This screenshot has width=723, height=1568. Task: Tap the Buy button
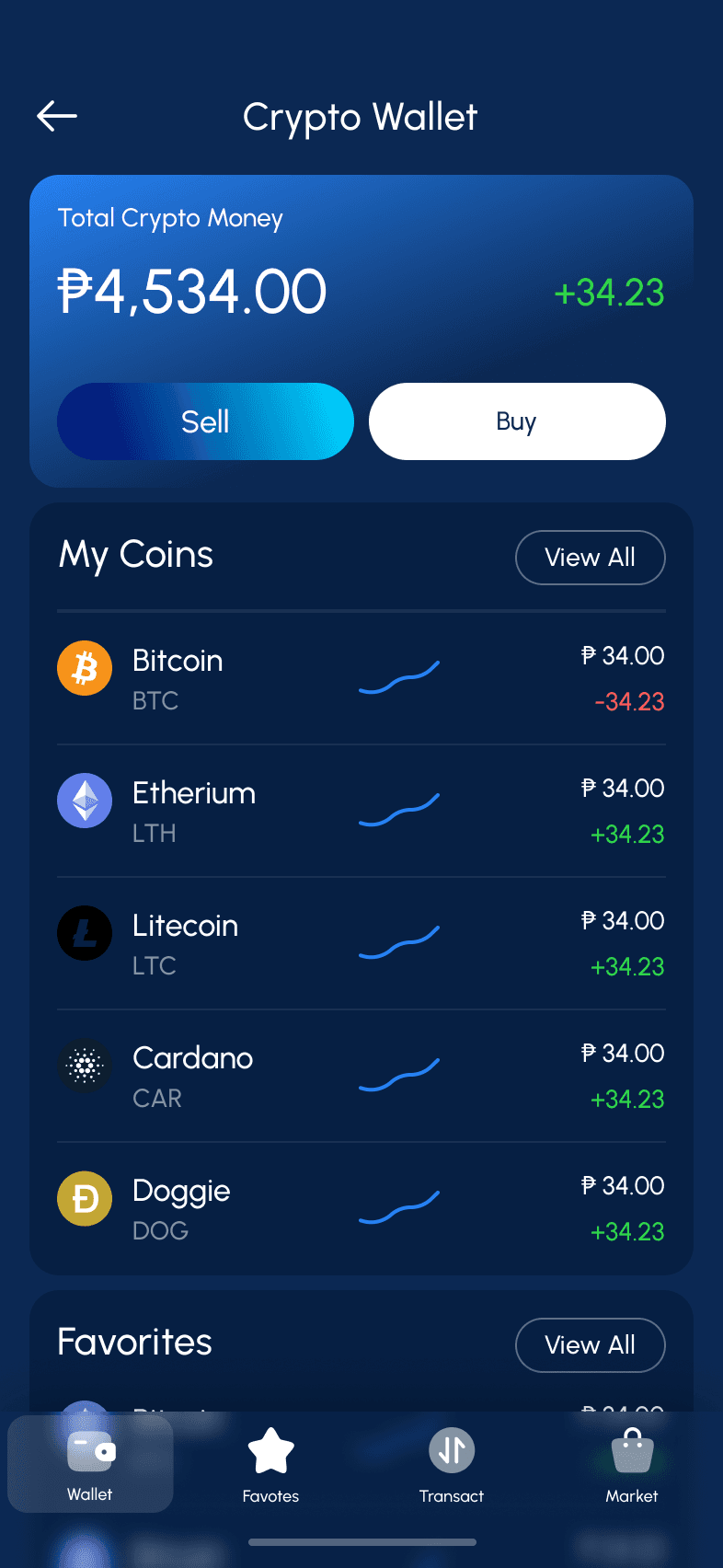coord(517,421)
